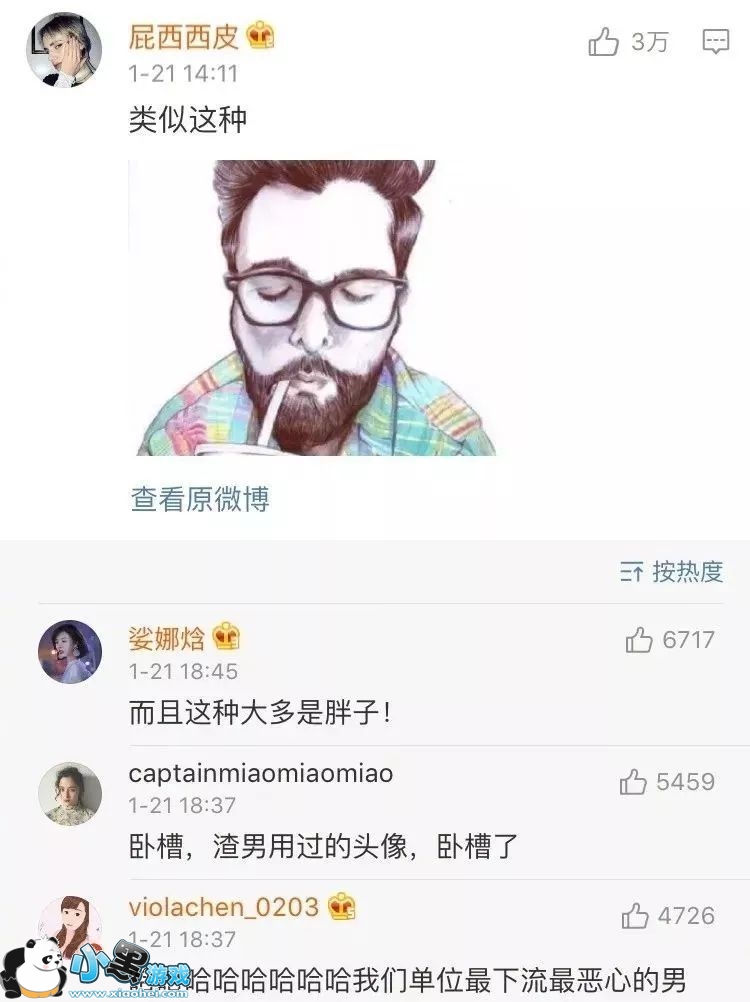750x1002 pixels.
Task: Open the bearded man illustration image
Action: click(x=313, y=308)
